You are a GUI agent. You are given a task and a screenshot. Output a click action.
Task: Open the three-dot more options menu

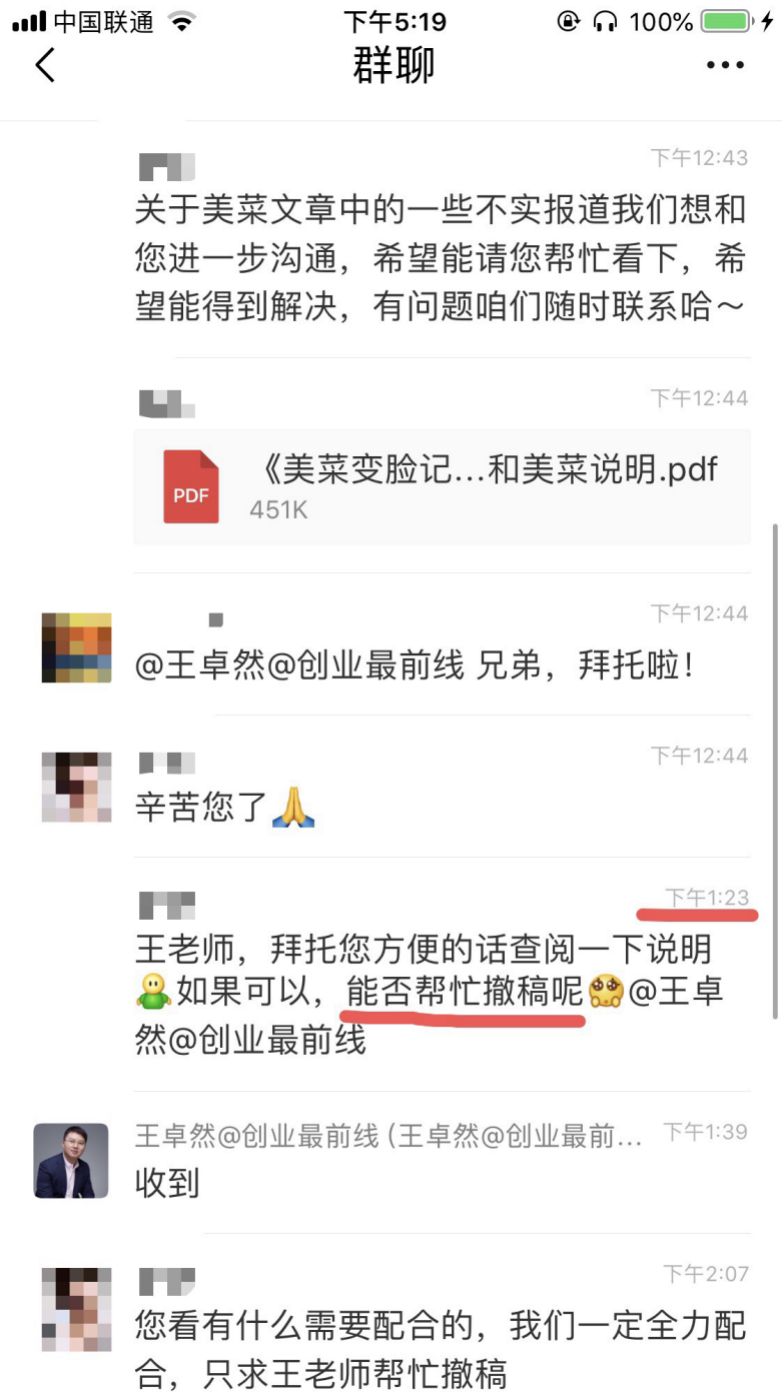point(725,66)
